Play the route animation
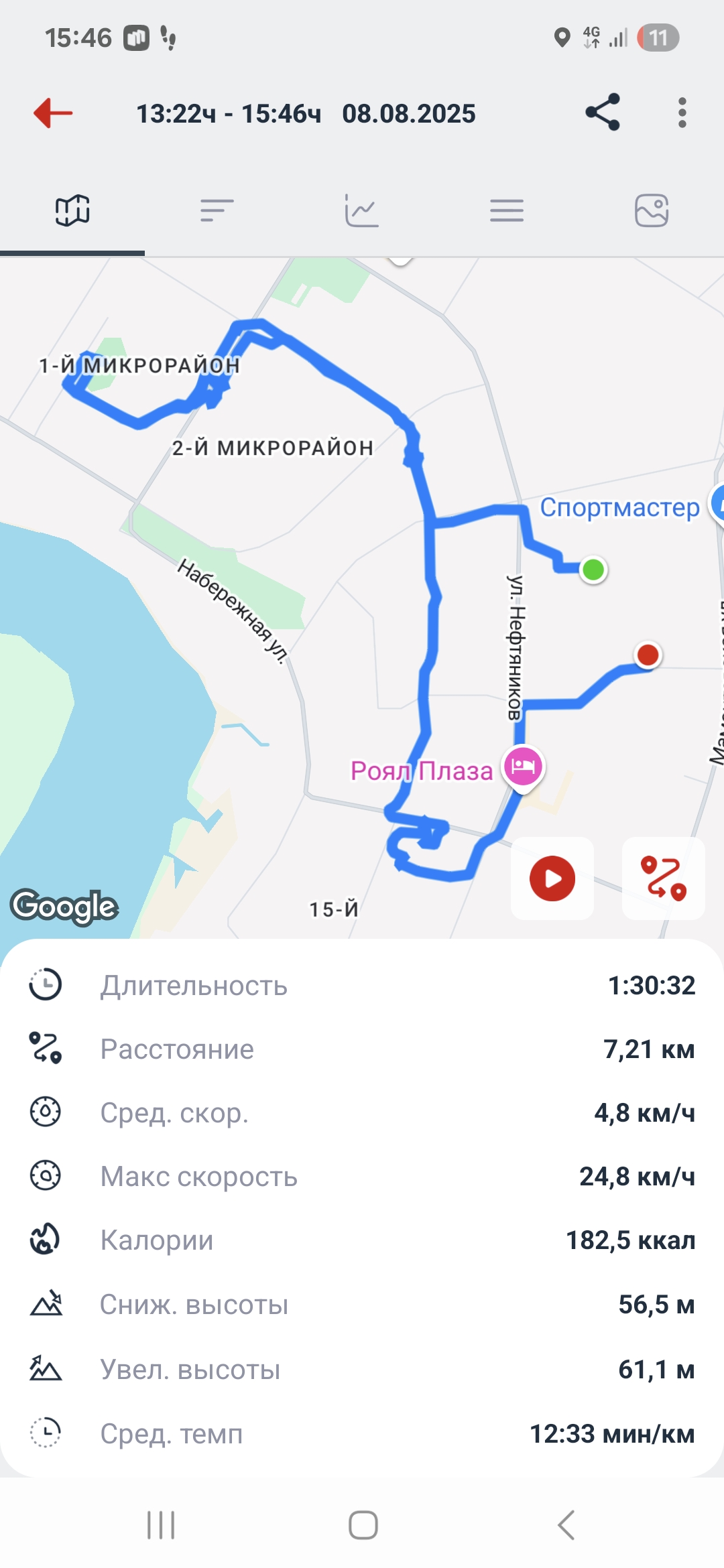Viewport: 724px width, 1568px height. pos(552,878)
